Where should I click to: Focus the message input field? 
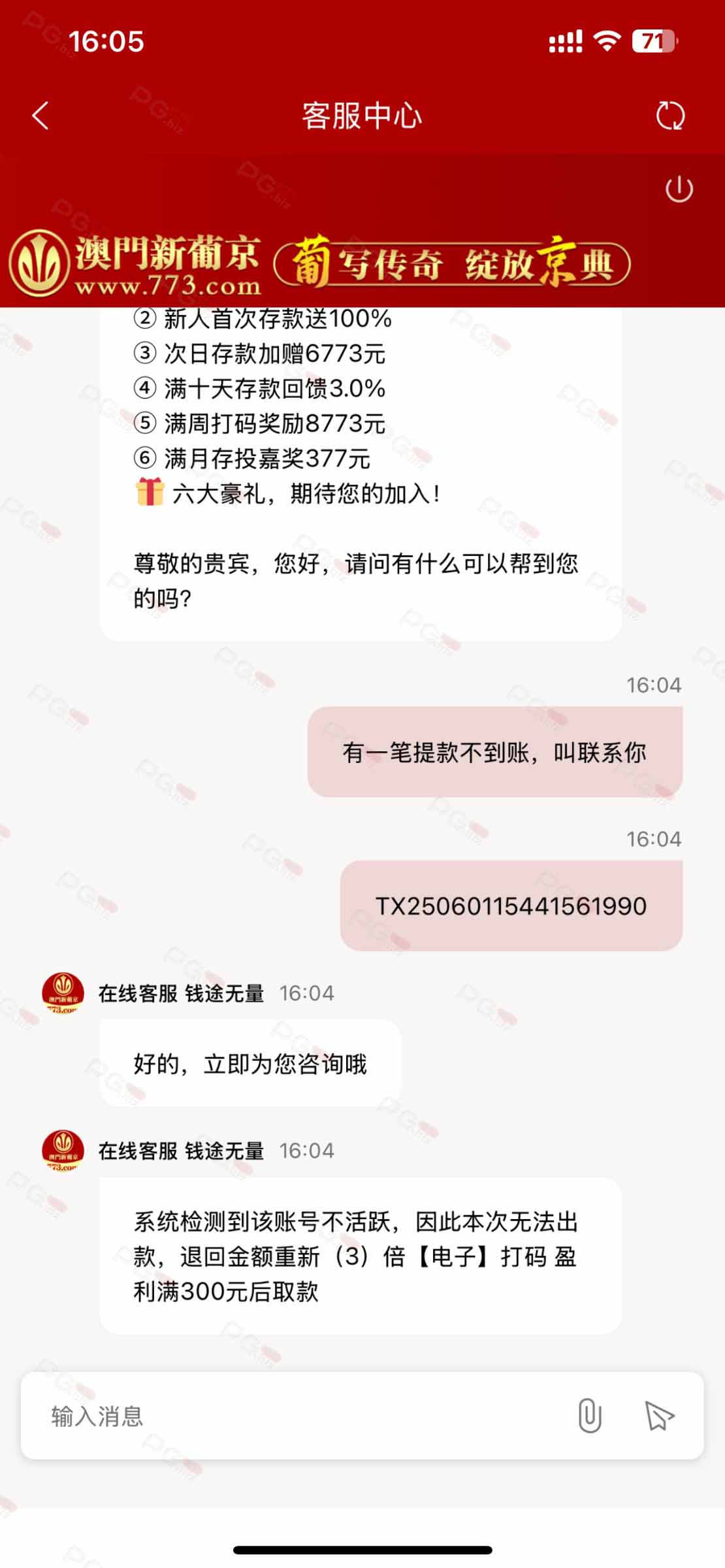(x=300, y=1416)
